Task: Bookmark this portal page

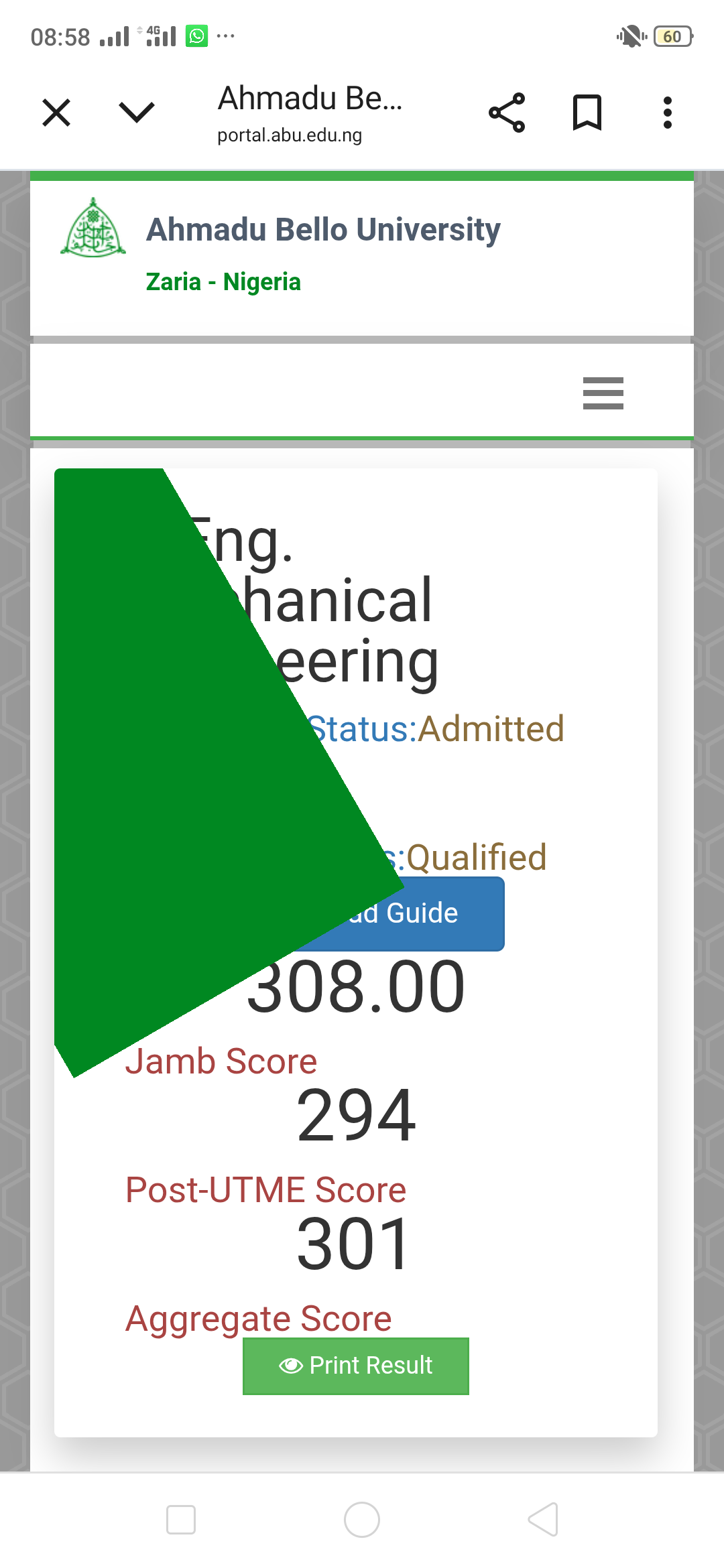Action: [587, 113]
